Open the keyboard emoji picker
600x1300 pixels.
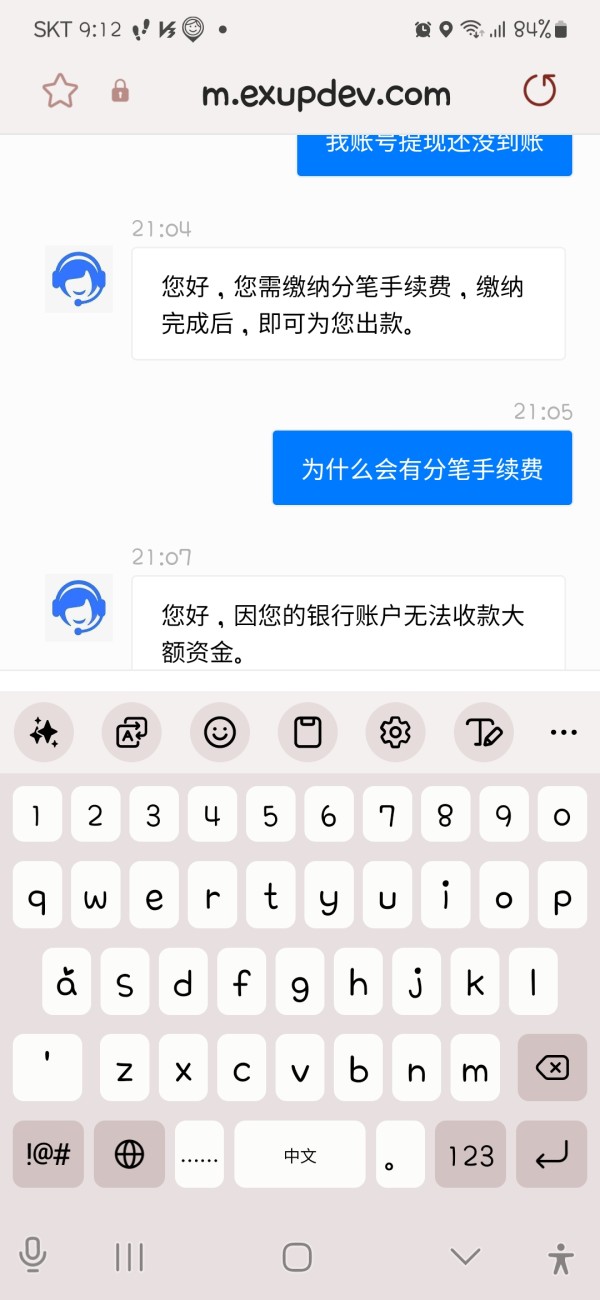click(x=220, y=733)
